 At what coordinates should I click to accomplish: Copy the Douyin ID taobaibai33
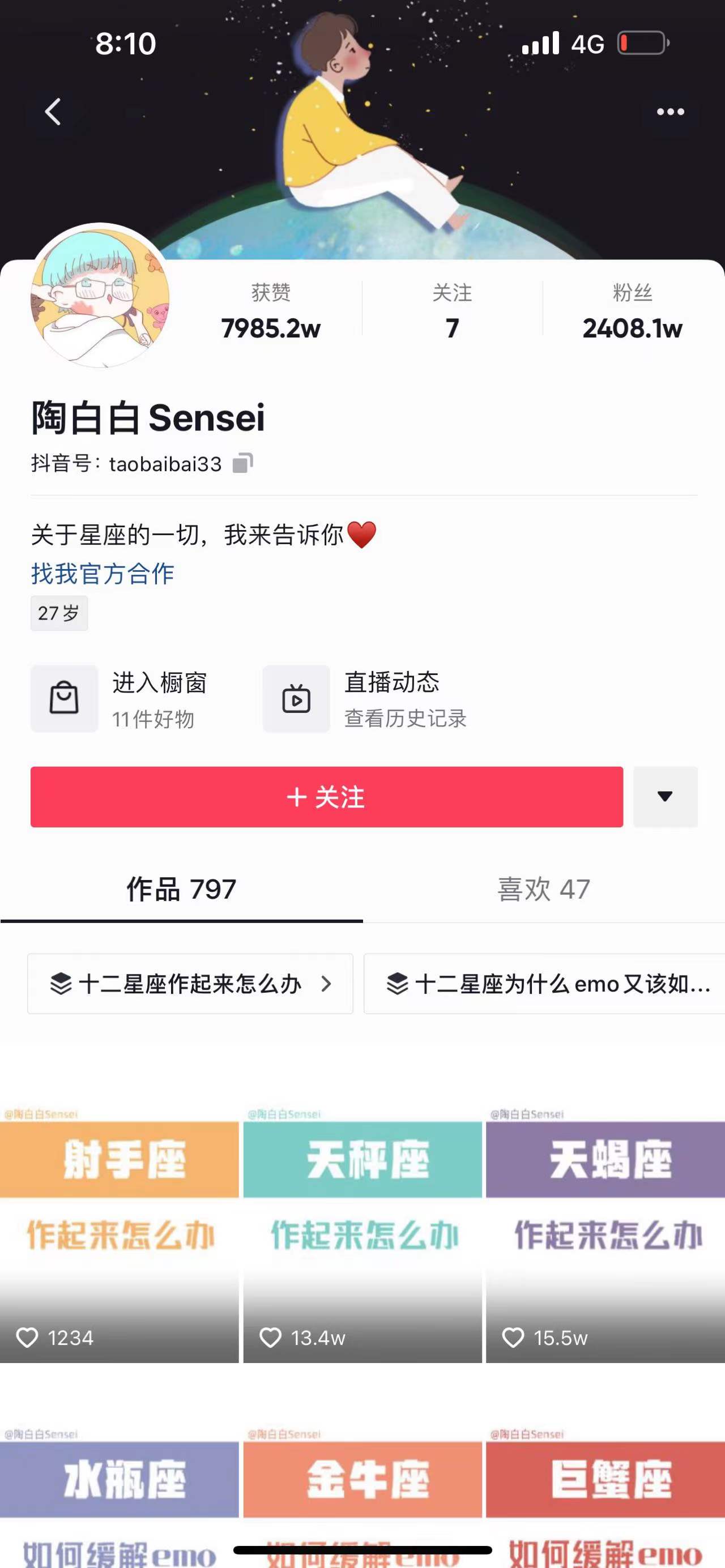[243, 463]
